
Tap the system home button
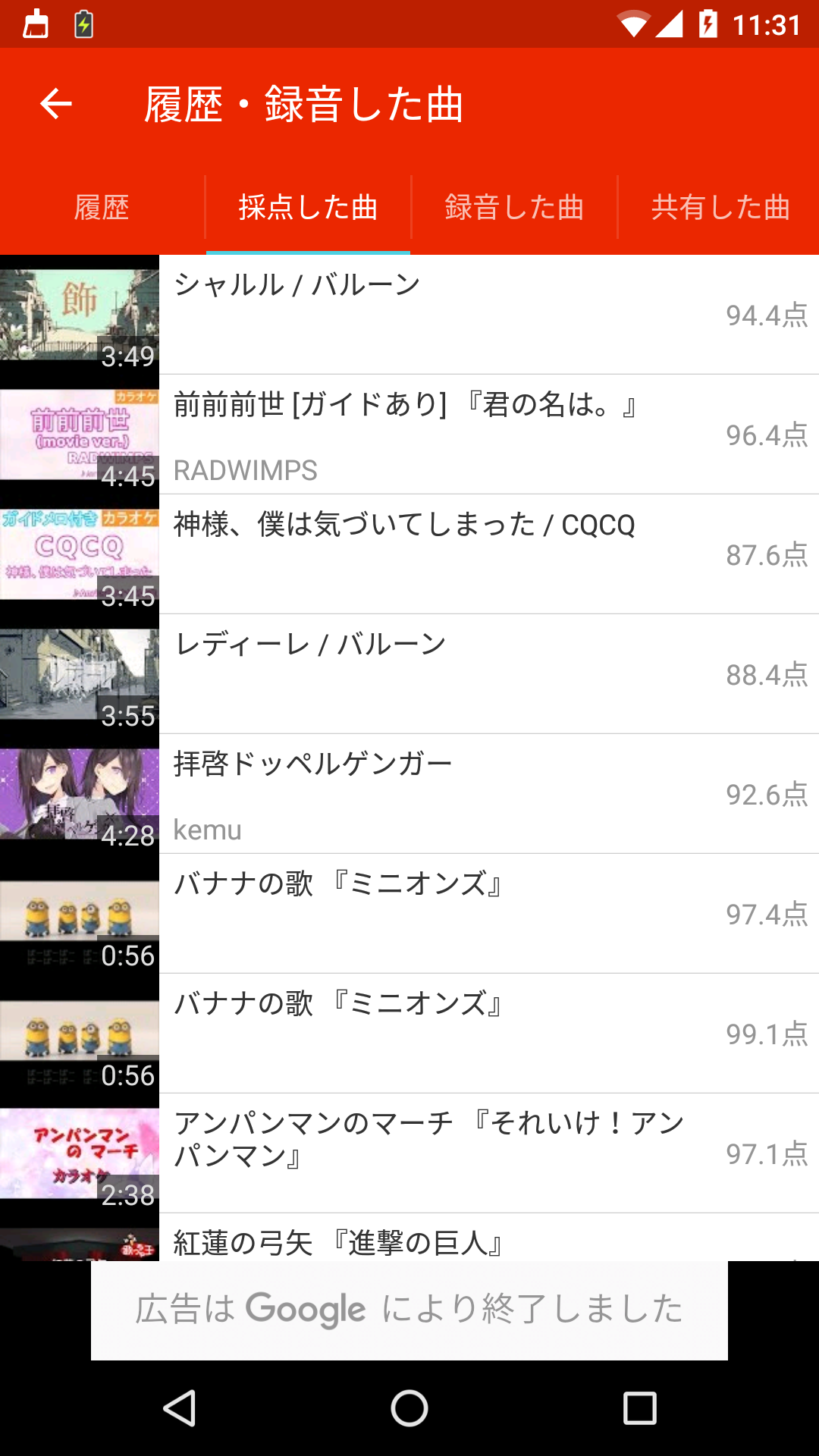[x=409, y=1409]
